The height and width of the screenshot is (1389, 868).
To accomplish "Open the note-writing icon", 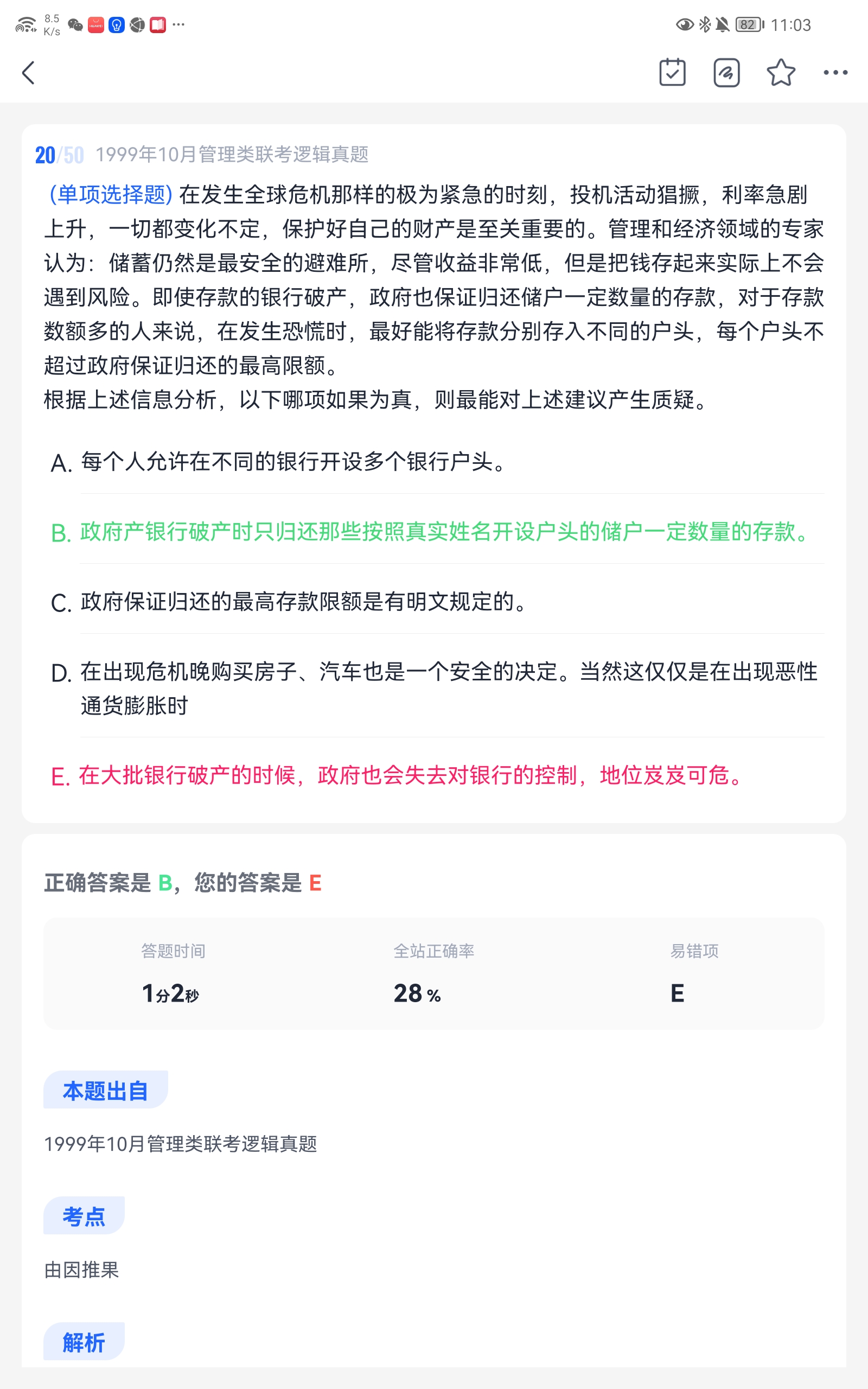I will pos(726,73).
